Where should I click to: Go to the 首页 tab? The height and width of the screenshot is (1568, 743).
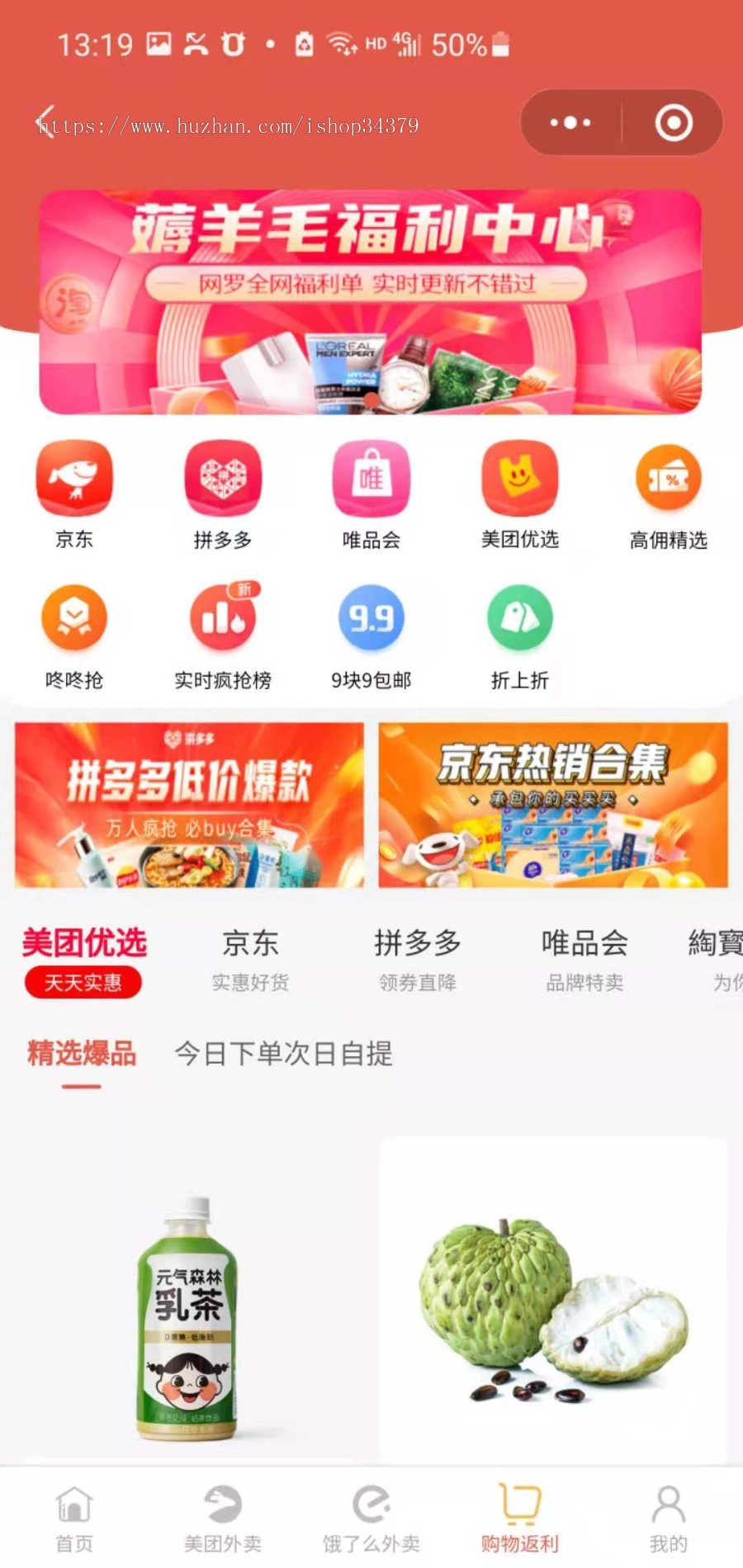pos(74,1518)
